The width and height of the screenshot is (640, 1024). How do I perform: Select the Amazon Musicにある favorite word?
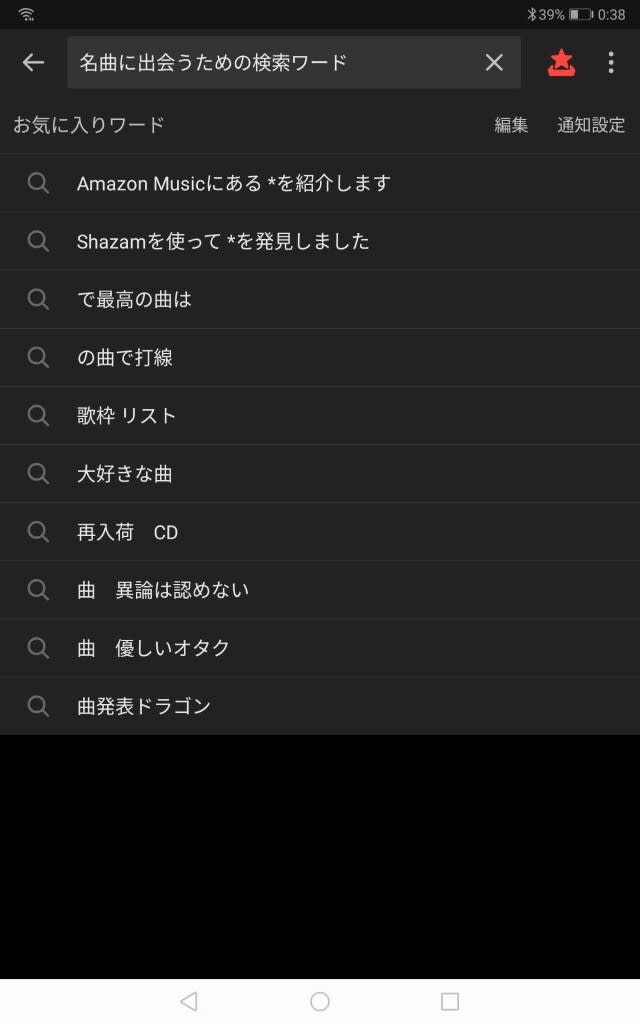pos(320,183)
